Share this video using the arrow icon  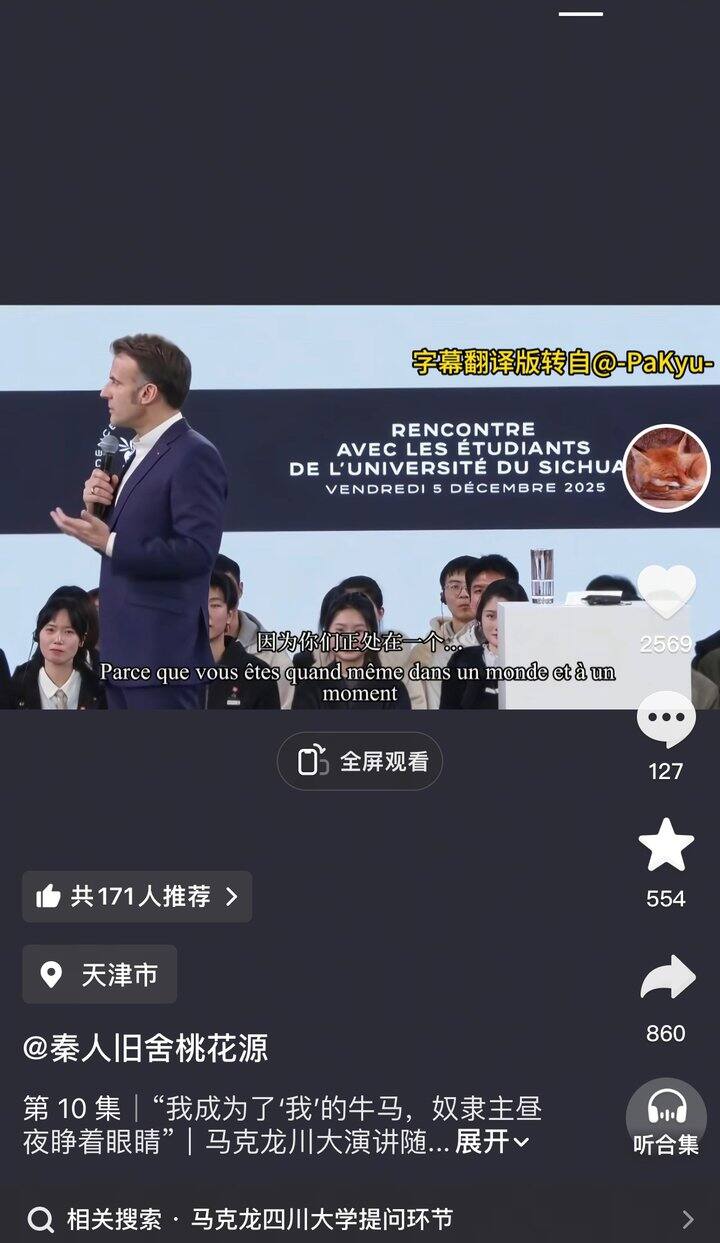pos(667,979)
